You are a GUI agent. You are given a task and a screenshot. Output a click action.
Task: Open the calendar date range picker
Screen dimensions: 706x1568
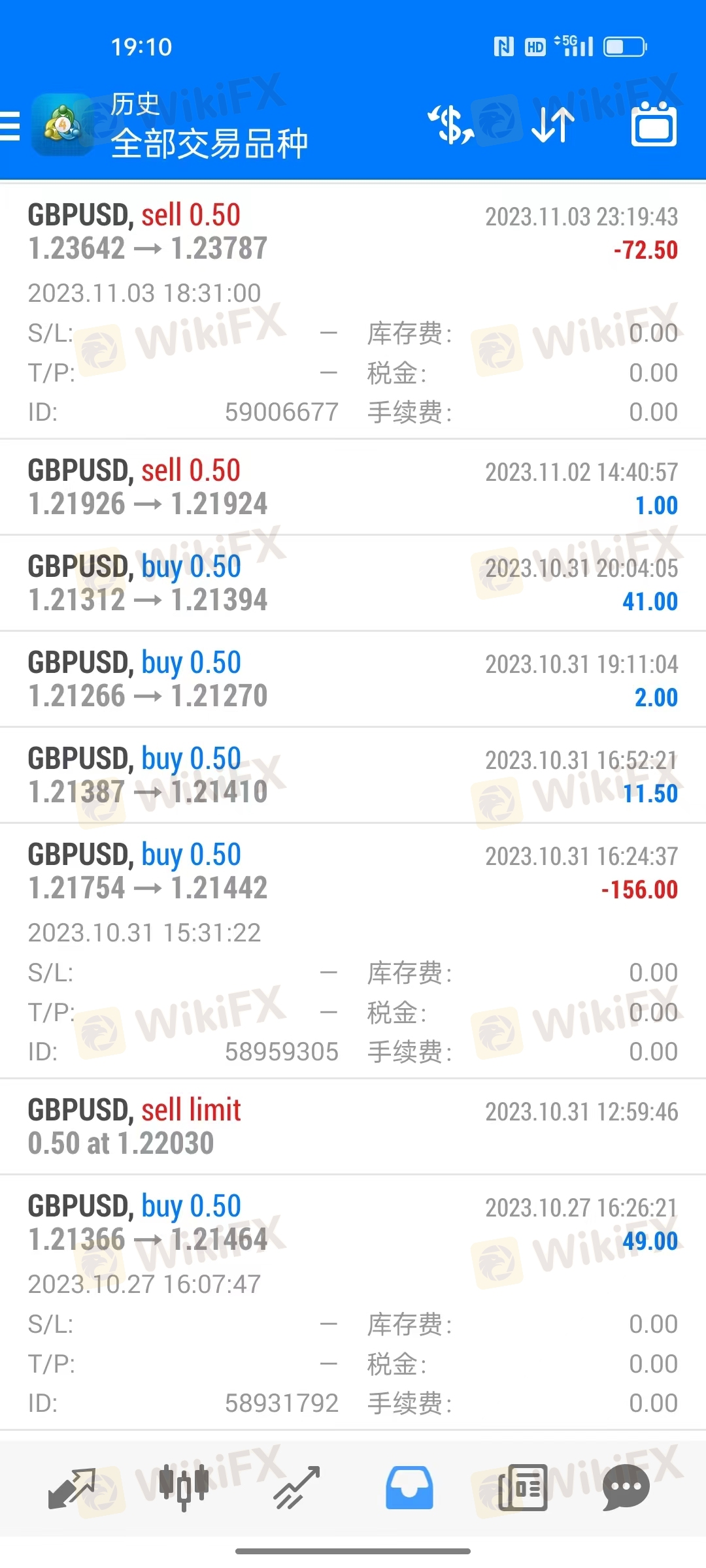(654, 124)
